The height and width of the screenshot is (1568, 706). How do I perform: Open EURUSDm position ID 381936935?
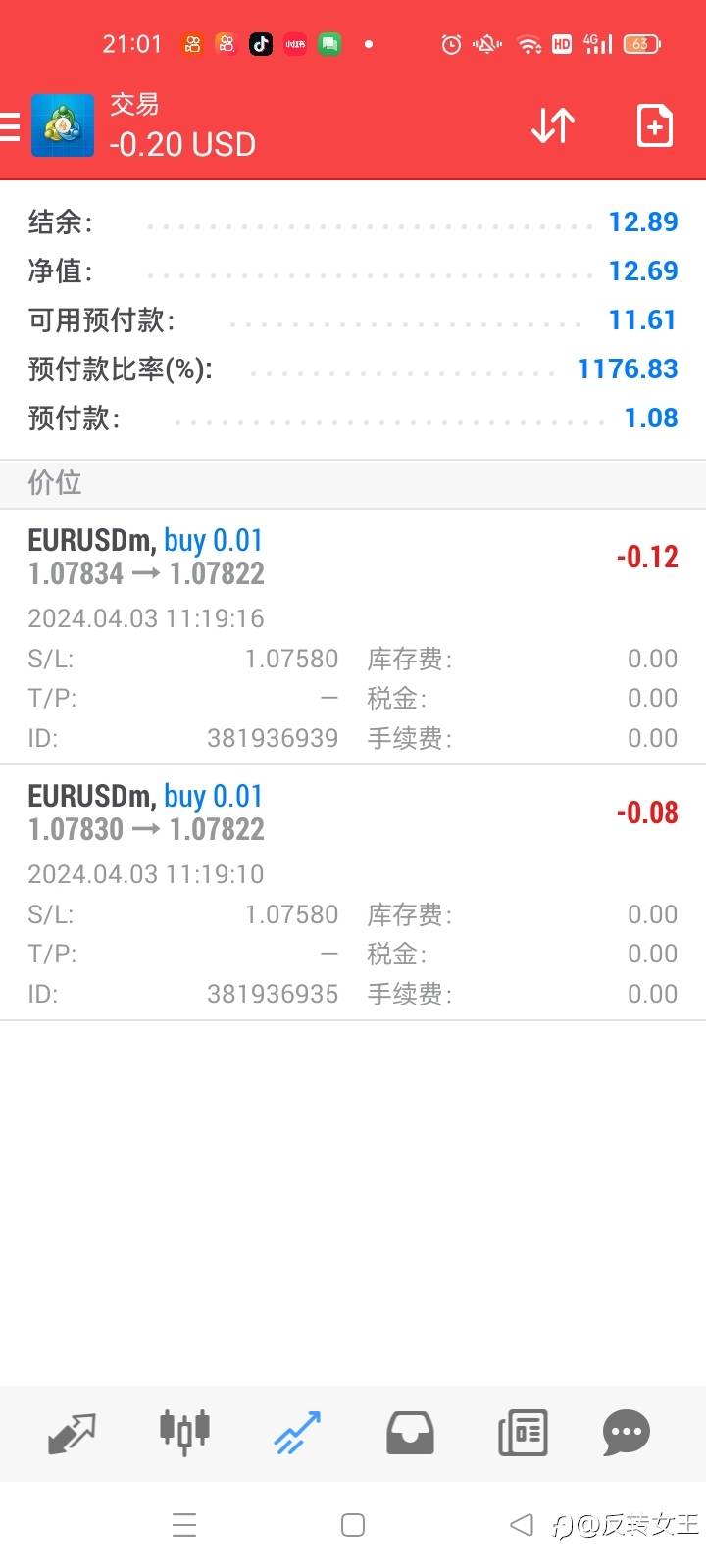pos(353,893)
